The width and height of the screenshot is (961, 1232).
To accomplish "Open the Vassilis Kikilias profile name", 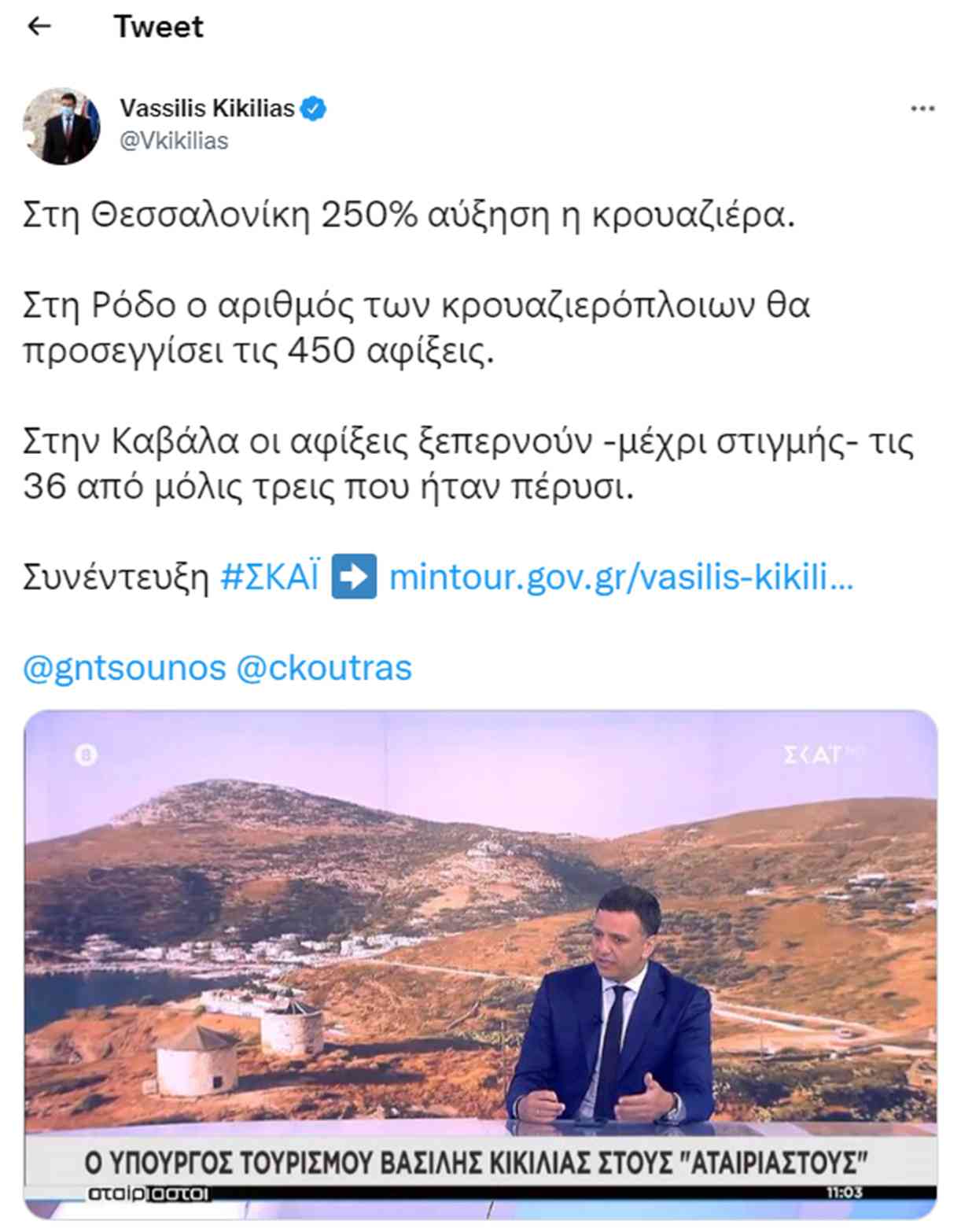I will tap(207, 108).
